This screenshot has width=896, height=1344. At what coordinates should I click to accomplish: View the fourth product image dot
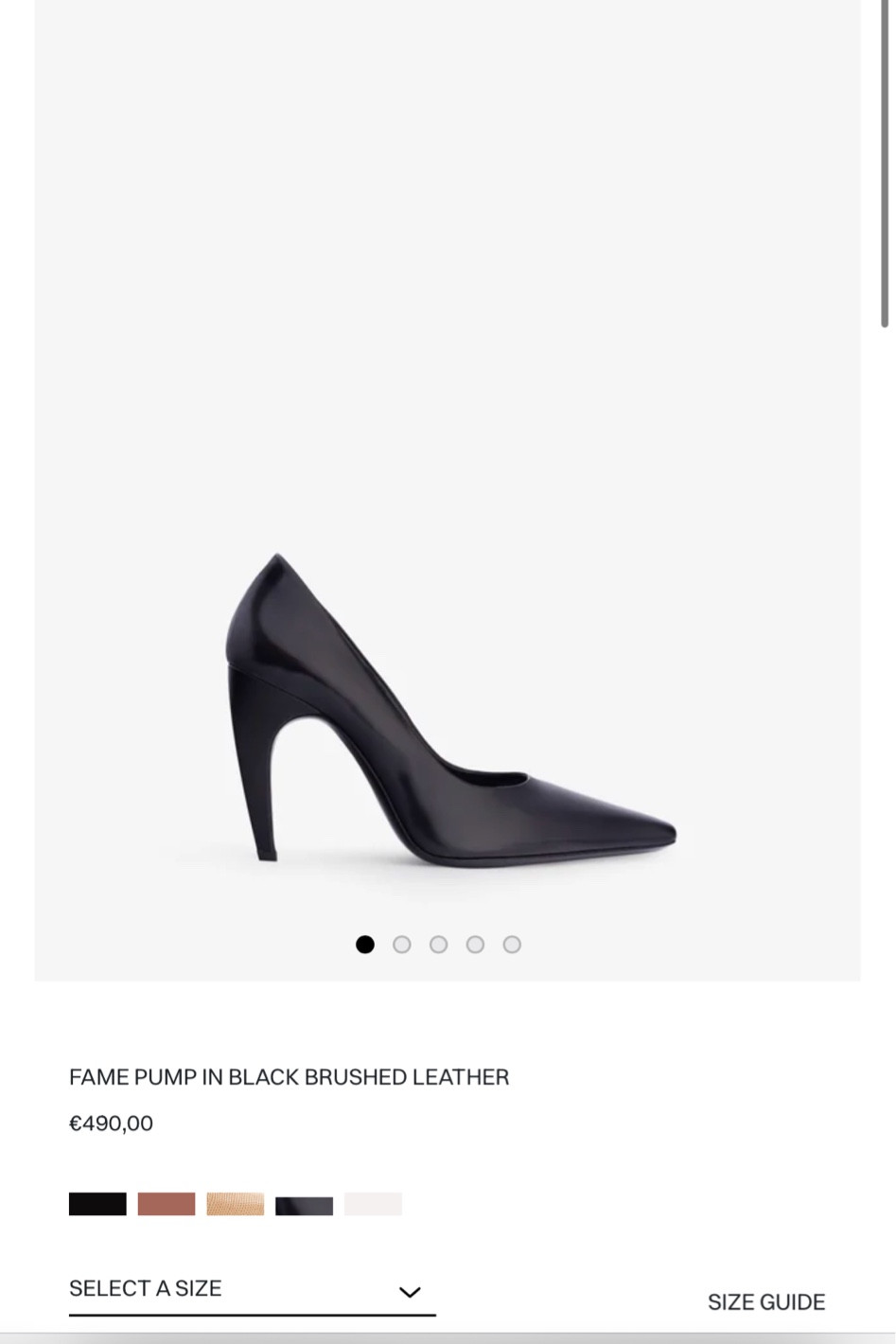pos(475,945)
